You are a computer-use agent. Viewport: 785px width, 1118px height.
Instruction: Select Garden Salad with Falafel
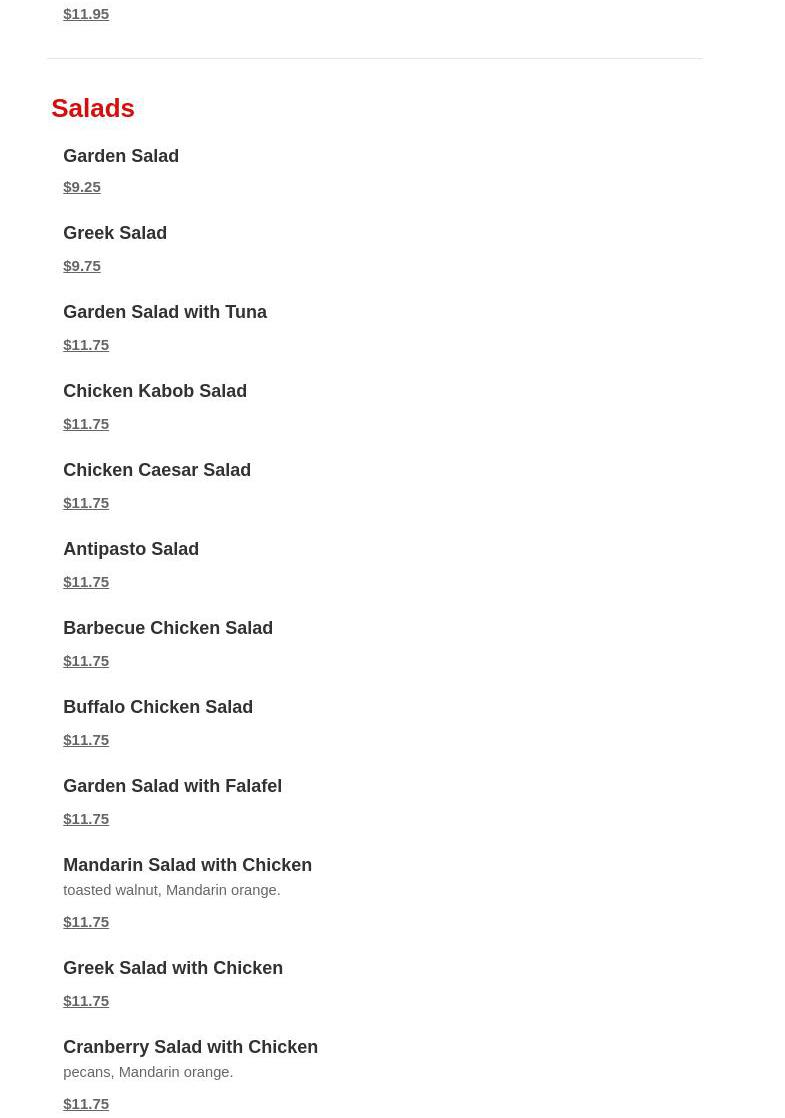172,786
